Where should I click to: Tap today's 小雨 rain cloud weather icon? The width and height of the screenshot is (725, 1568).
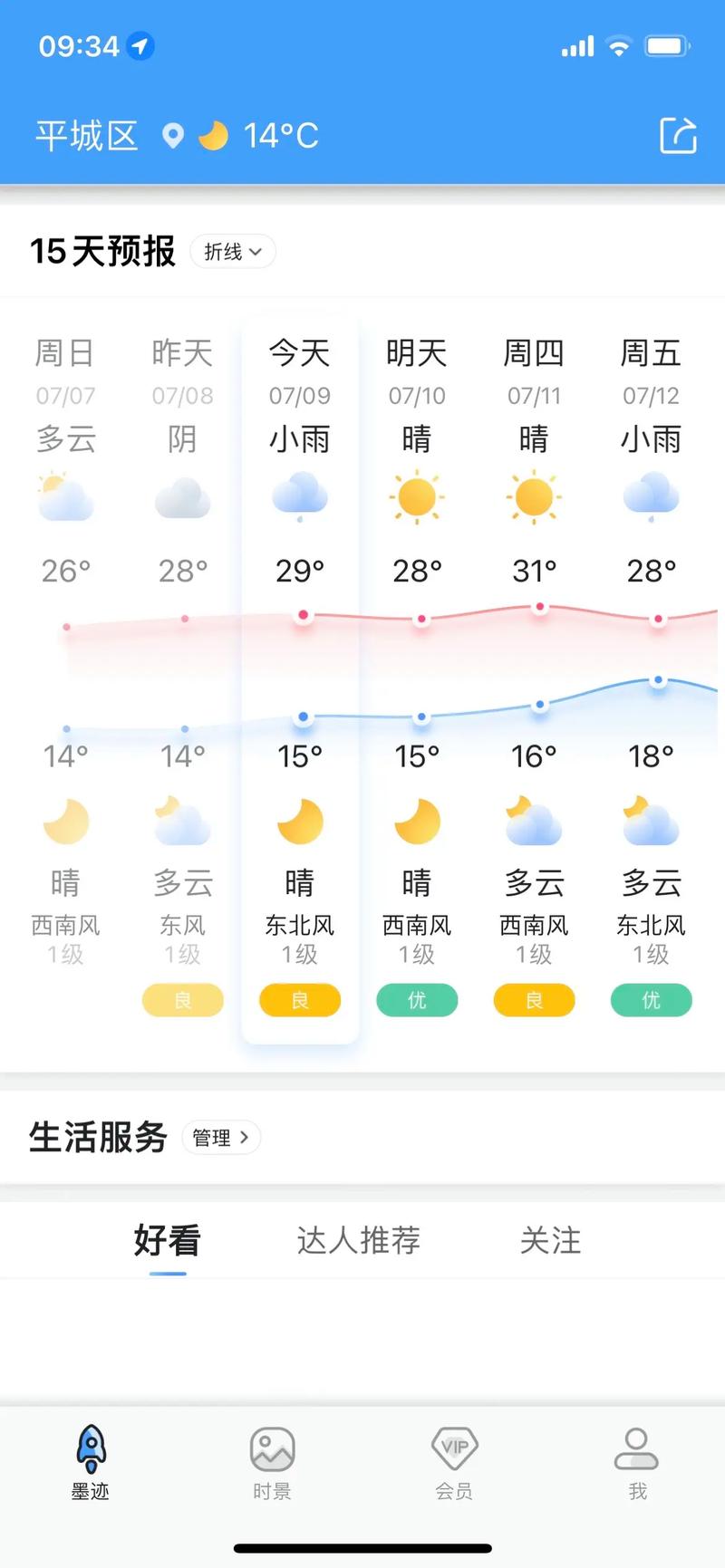tap(300, 496)
